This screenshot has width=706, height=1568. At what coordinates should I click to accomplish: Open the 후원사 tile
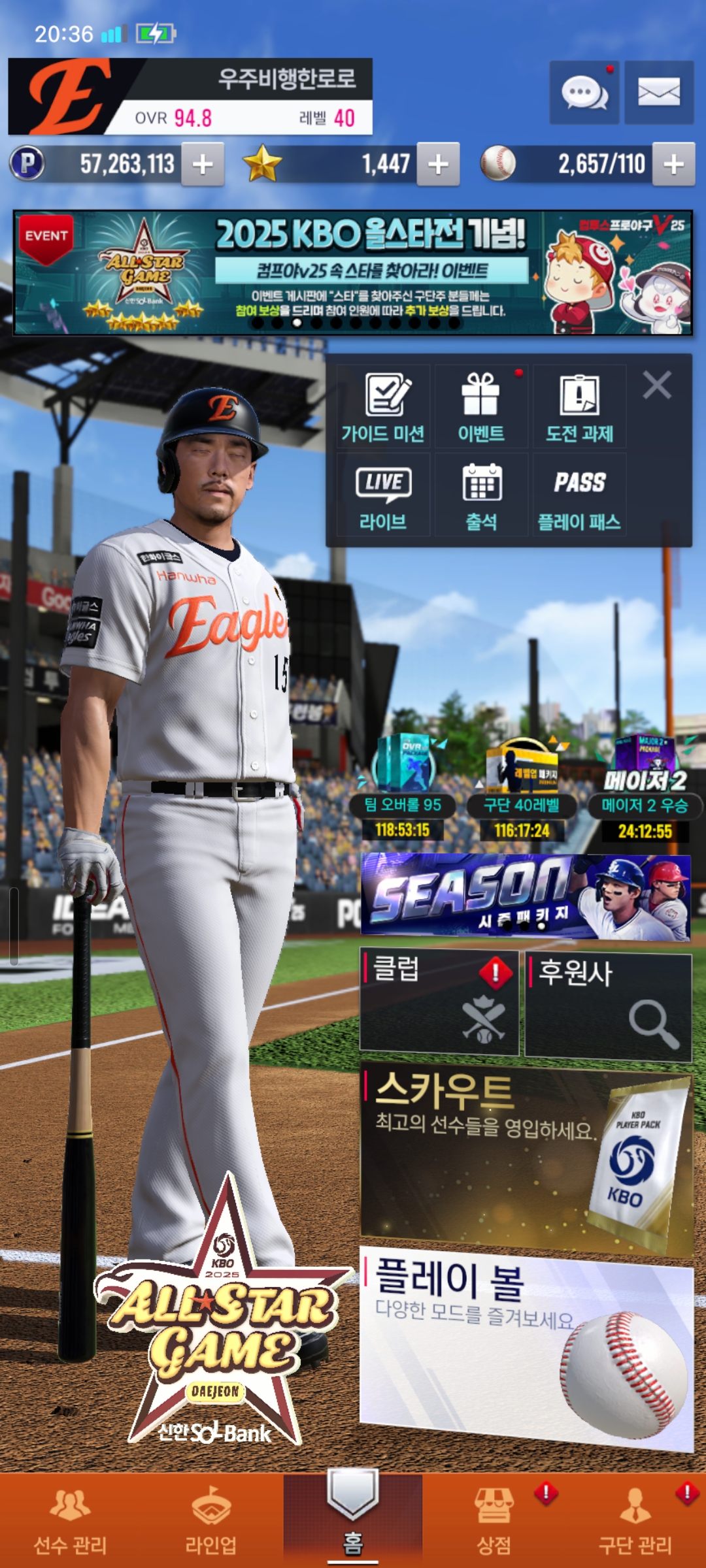click(x=609, y=1007)
